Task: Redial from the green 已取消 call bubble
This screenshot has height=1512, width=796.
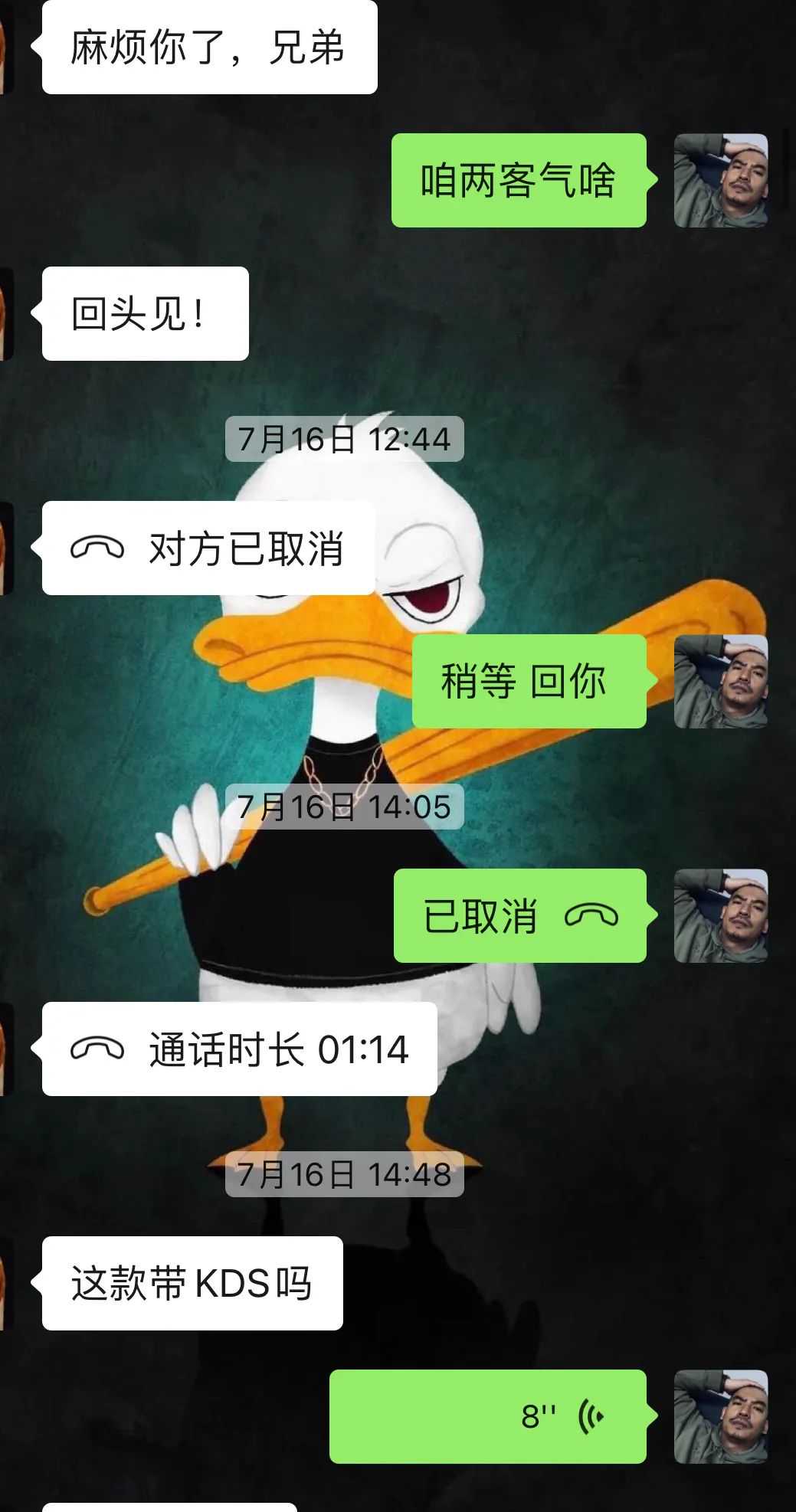Action: tap(519, 915)
